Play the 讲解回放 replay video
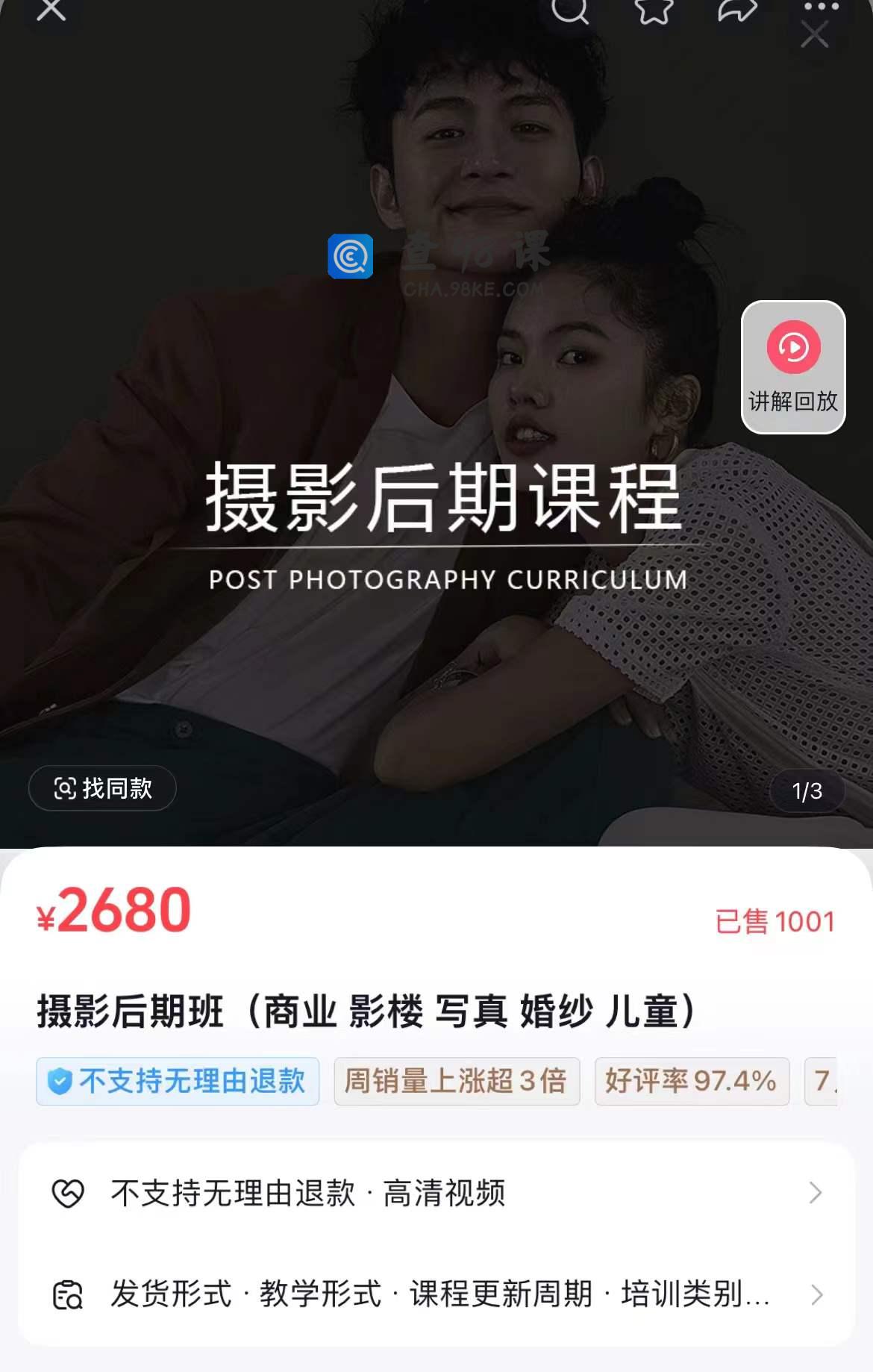The image size is (873, 1372). coord(792,367)
